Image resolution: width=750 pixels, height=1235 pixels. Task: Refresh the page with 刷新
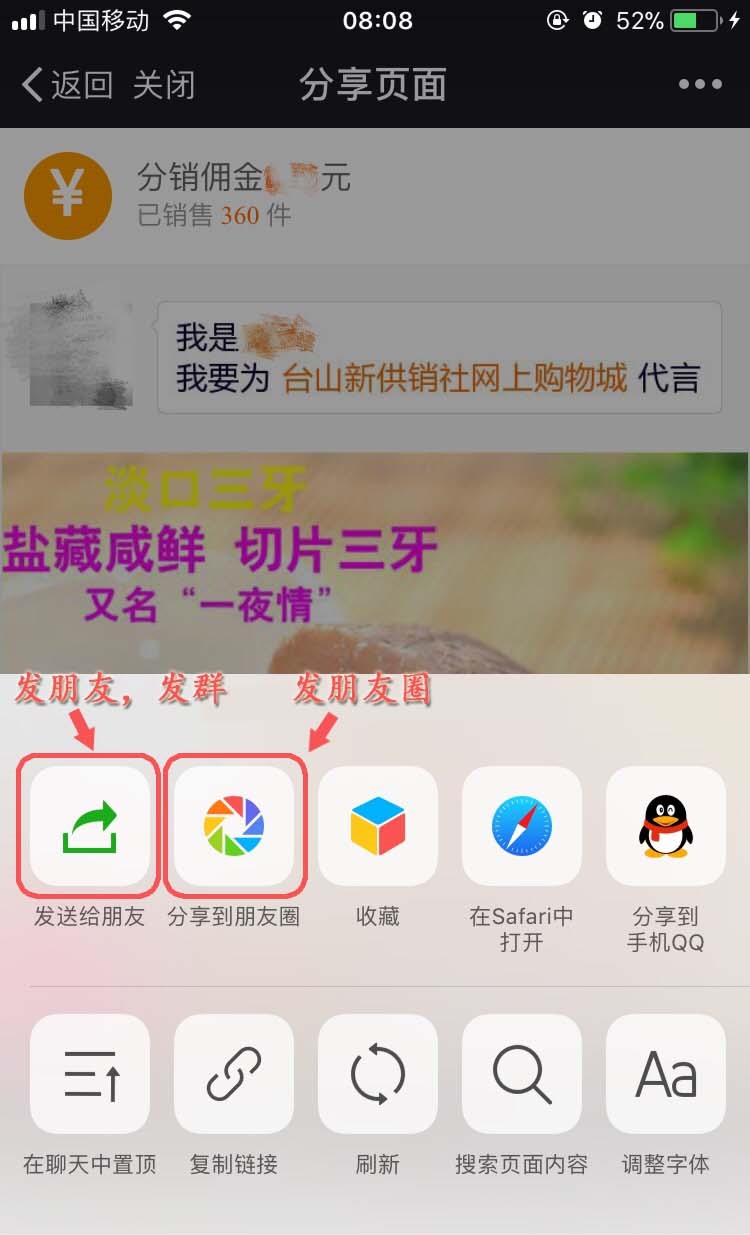click(378, 1074)
